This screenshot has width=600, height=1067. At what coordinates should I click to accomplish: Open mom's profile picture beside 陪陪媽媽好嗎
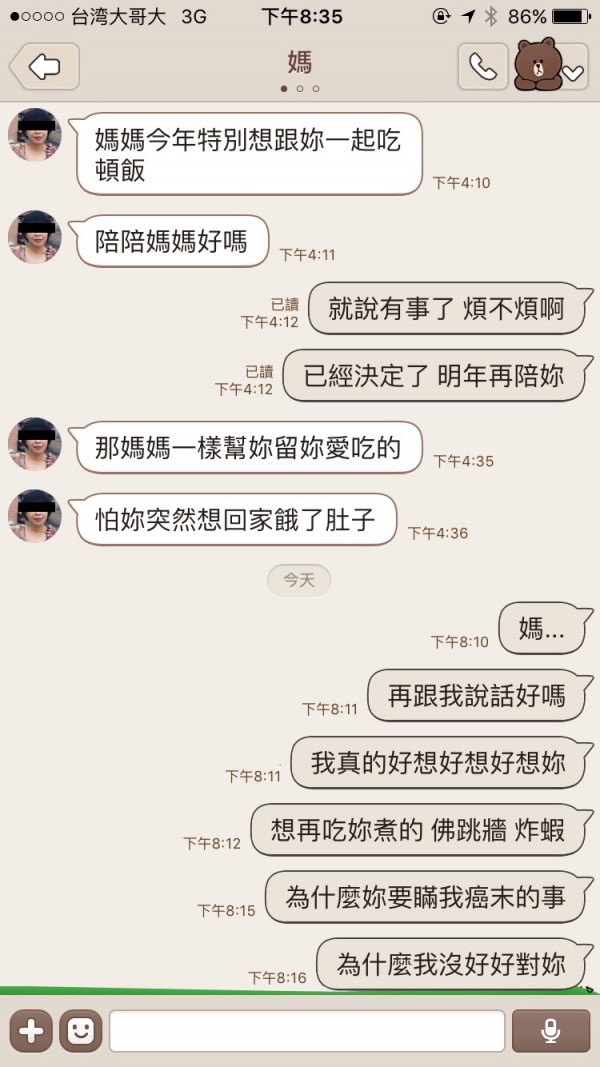[35, 238]
